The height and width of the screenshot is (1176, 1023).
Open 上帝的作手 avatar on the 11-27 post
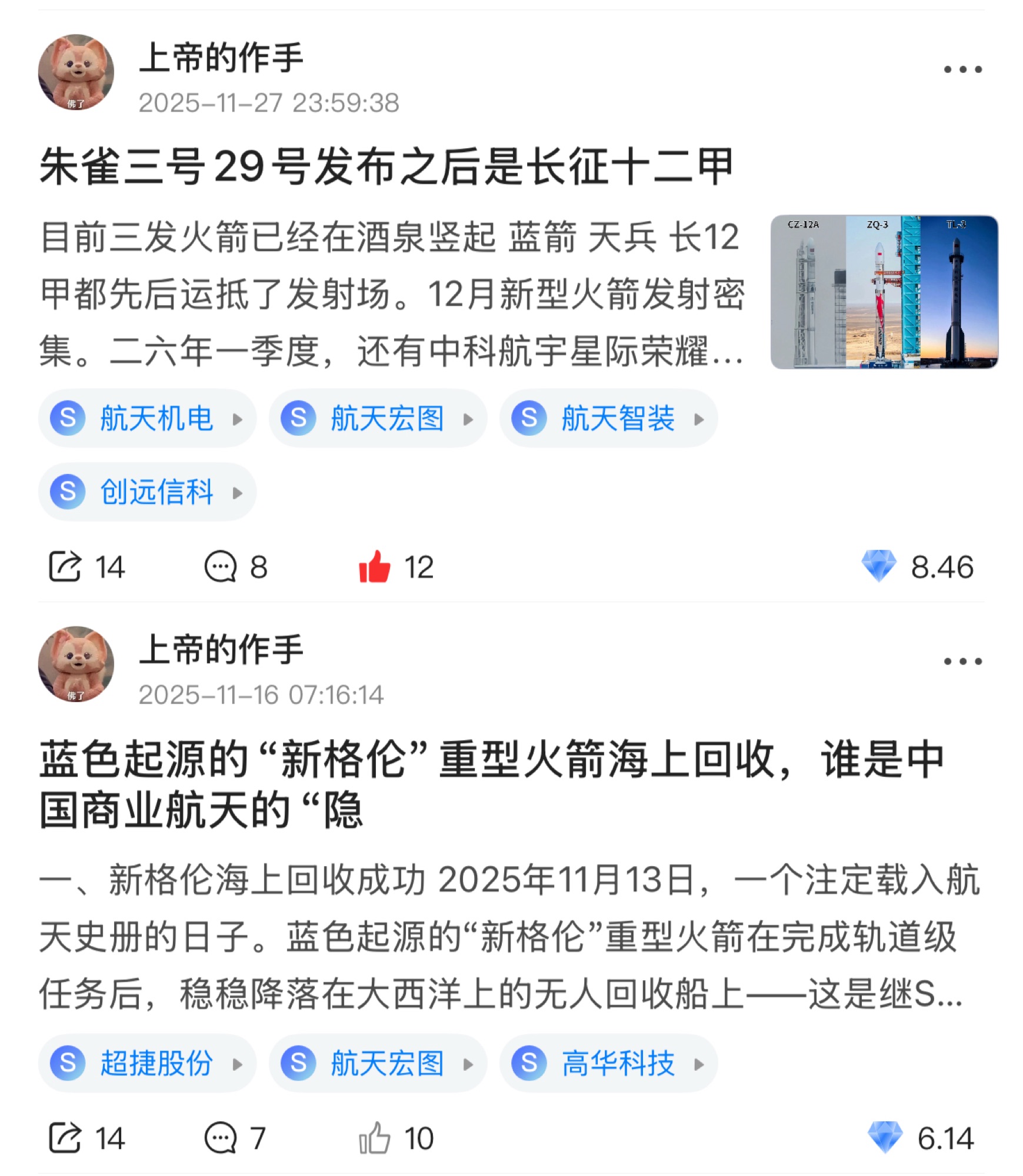[x=76, y=72]
